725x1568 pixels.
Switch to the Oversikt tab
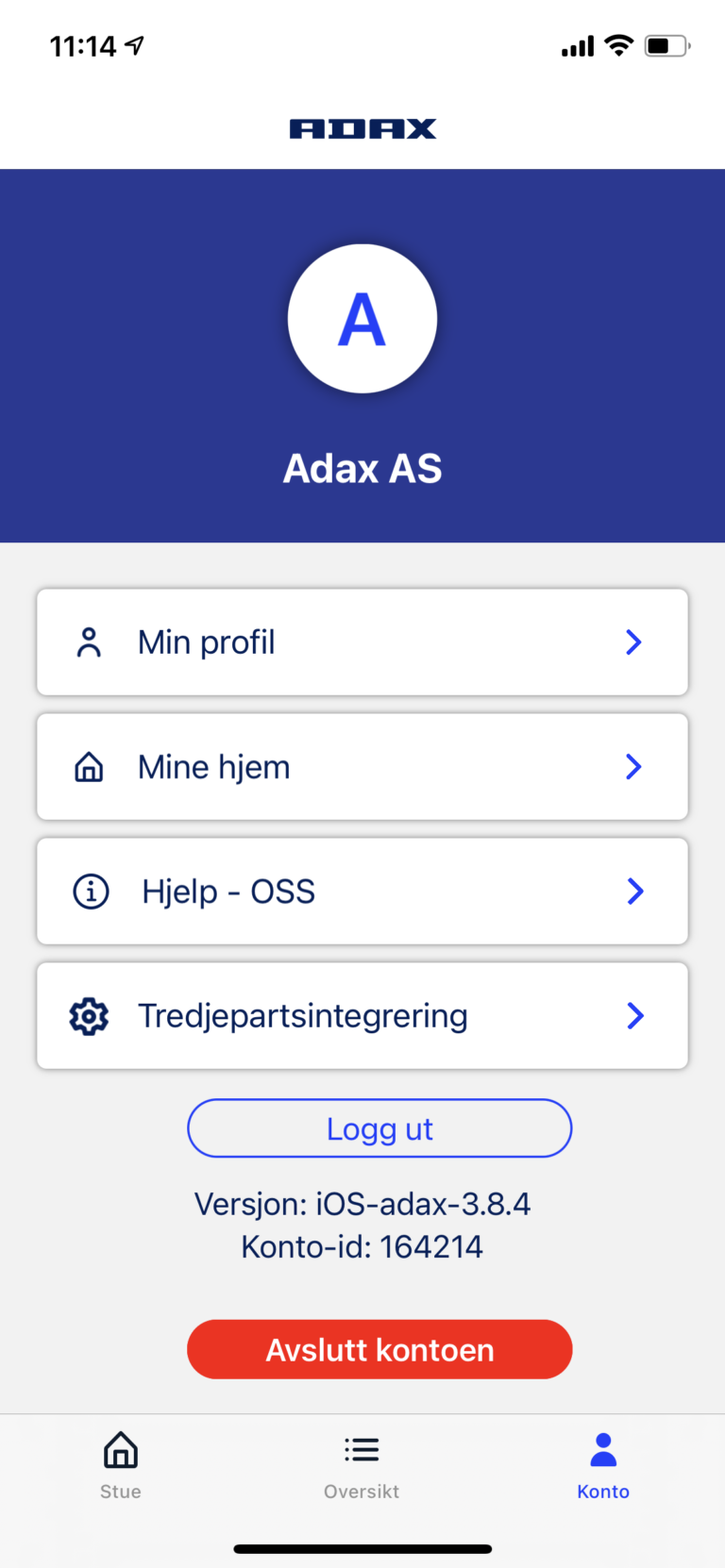click(362, 1464)
